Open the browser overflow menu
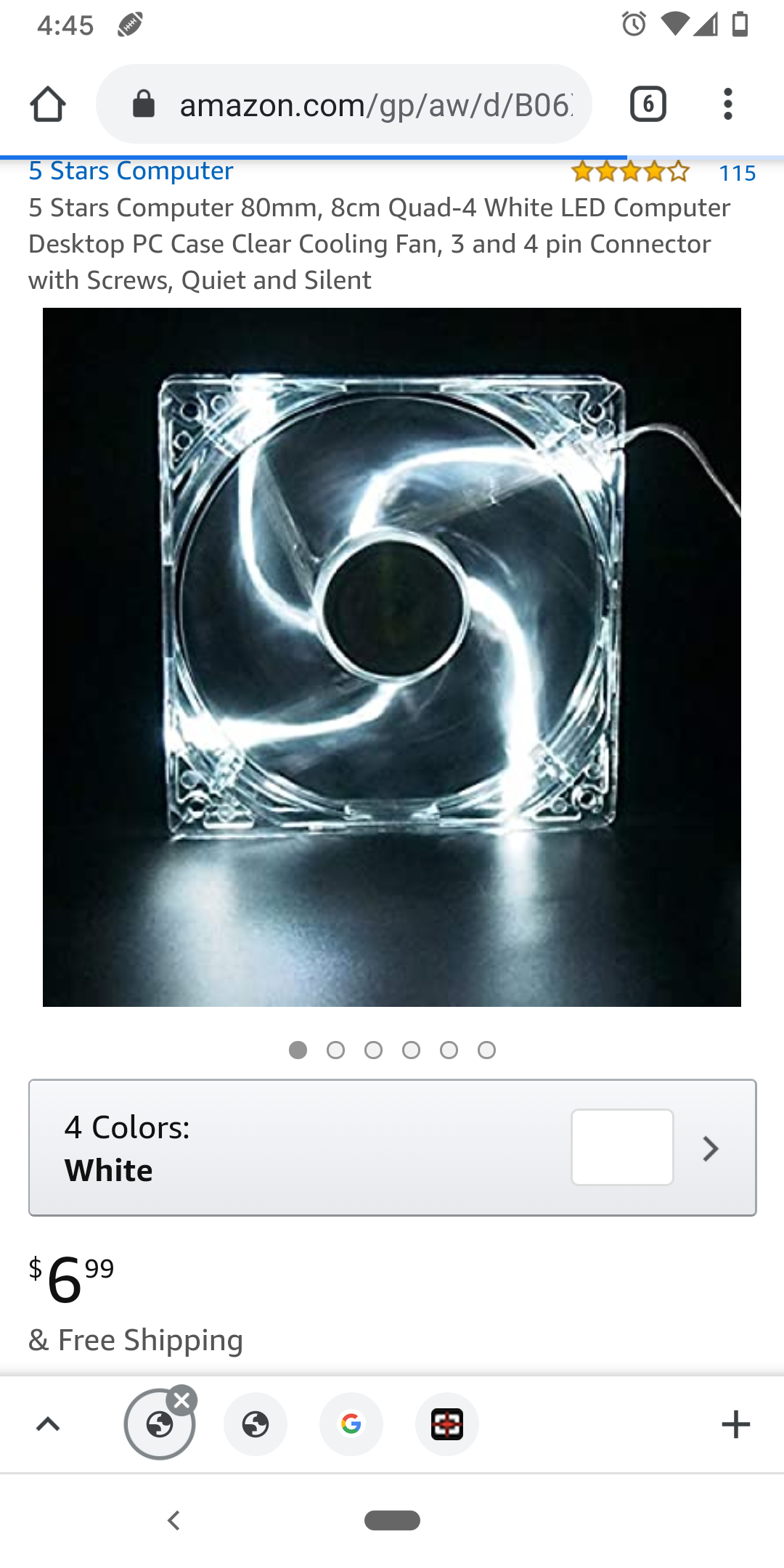The width and height of the screenshot is (784, 1568). pos(727,104)
